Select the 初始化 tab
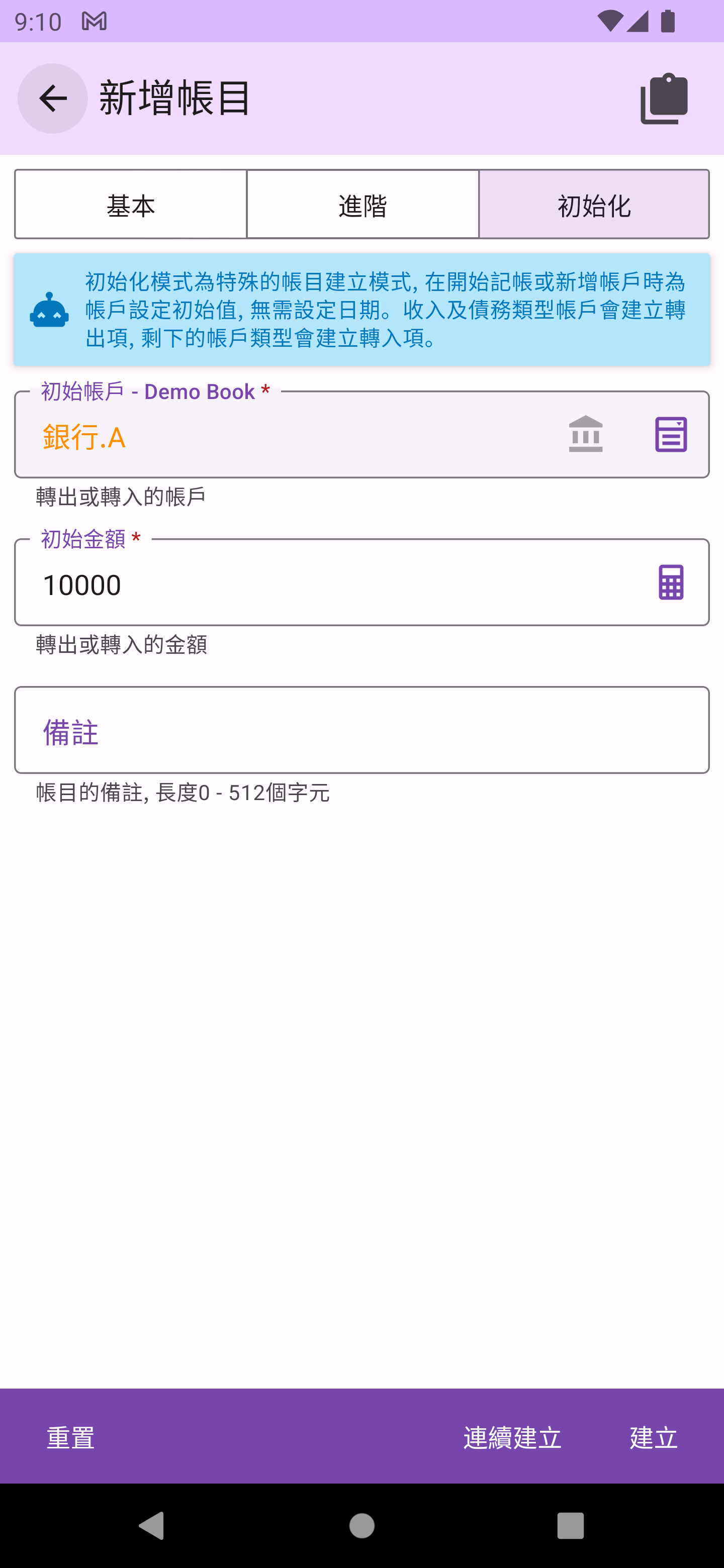 594,205
